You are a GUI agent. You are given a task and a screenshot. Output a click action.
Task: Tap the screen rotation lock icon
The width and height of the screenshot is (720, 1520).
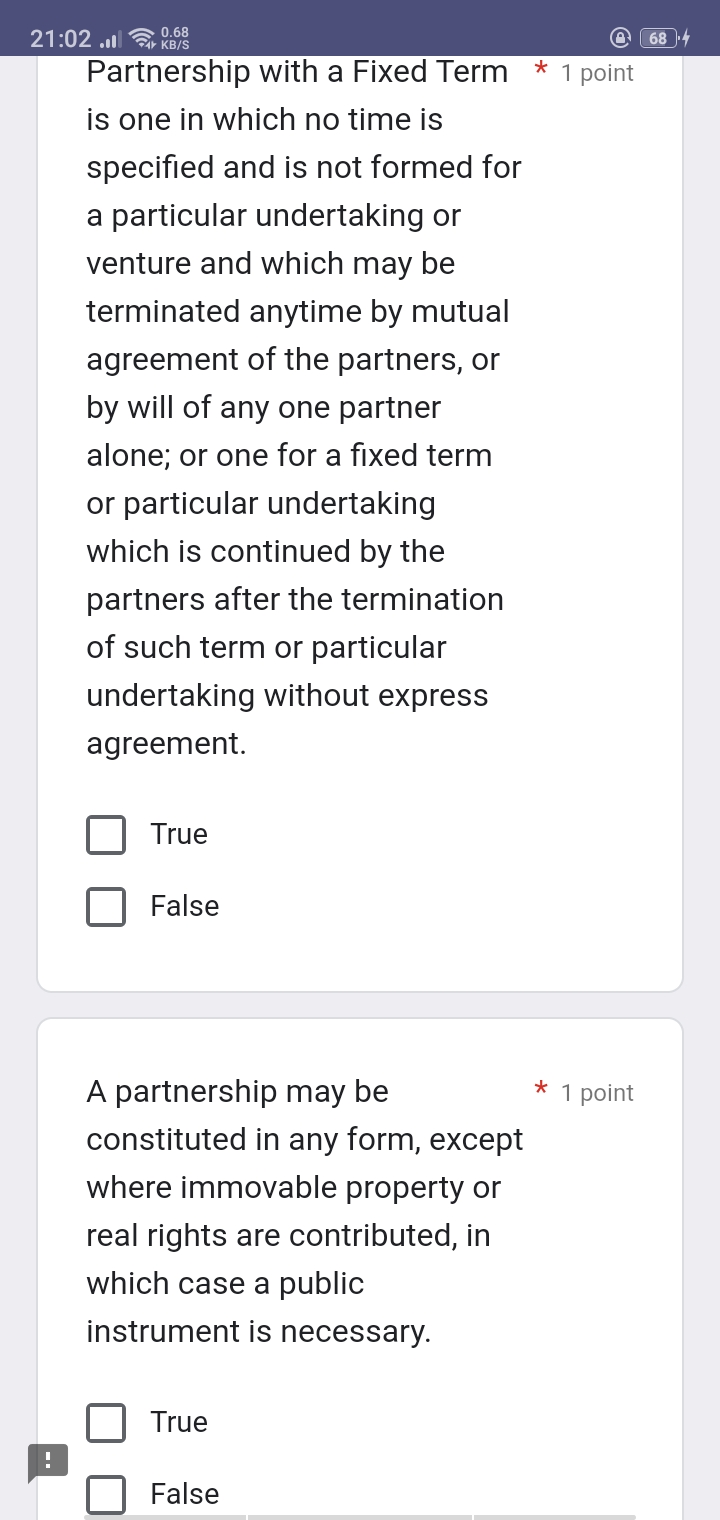pyautogui.click(x=620, y=38)
